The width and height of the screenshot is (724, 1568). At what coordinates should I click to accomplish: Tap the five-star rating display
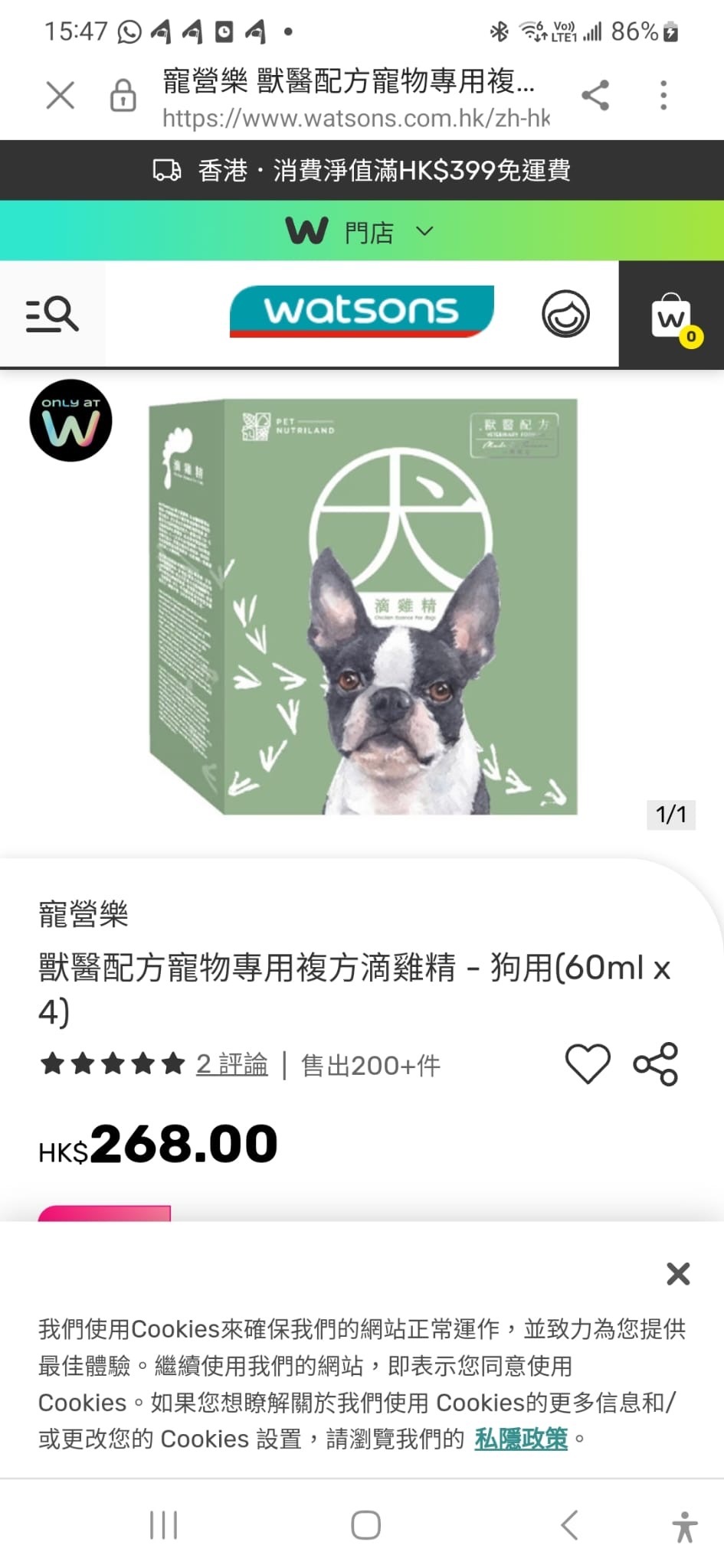(x=112, y=1063)
